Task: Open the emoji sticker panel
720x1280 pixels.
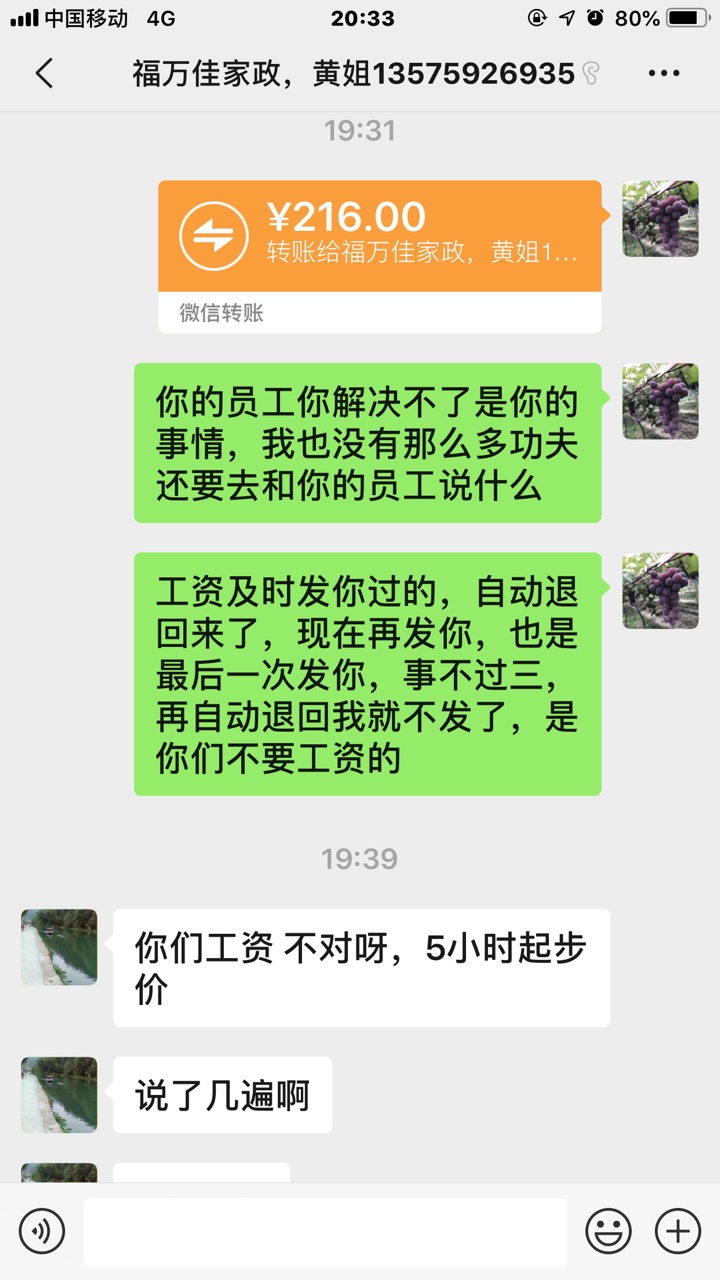Action: (x=608, y=1230)
